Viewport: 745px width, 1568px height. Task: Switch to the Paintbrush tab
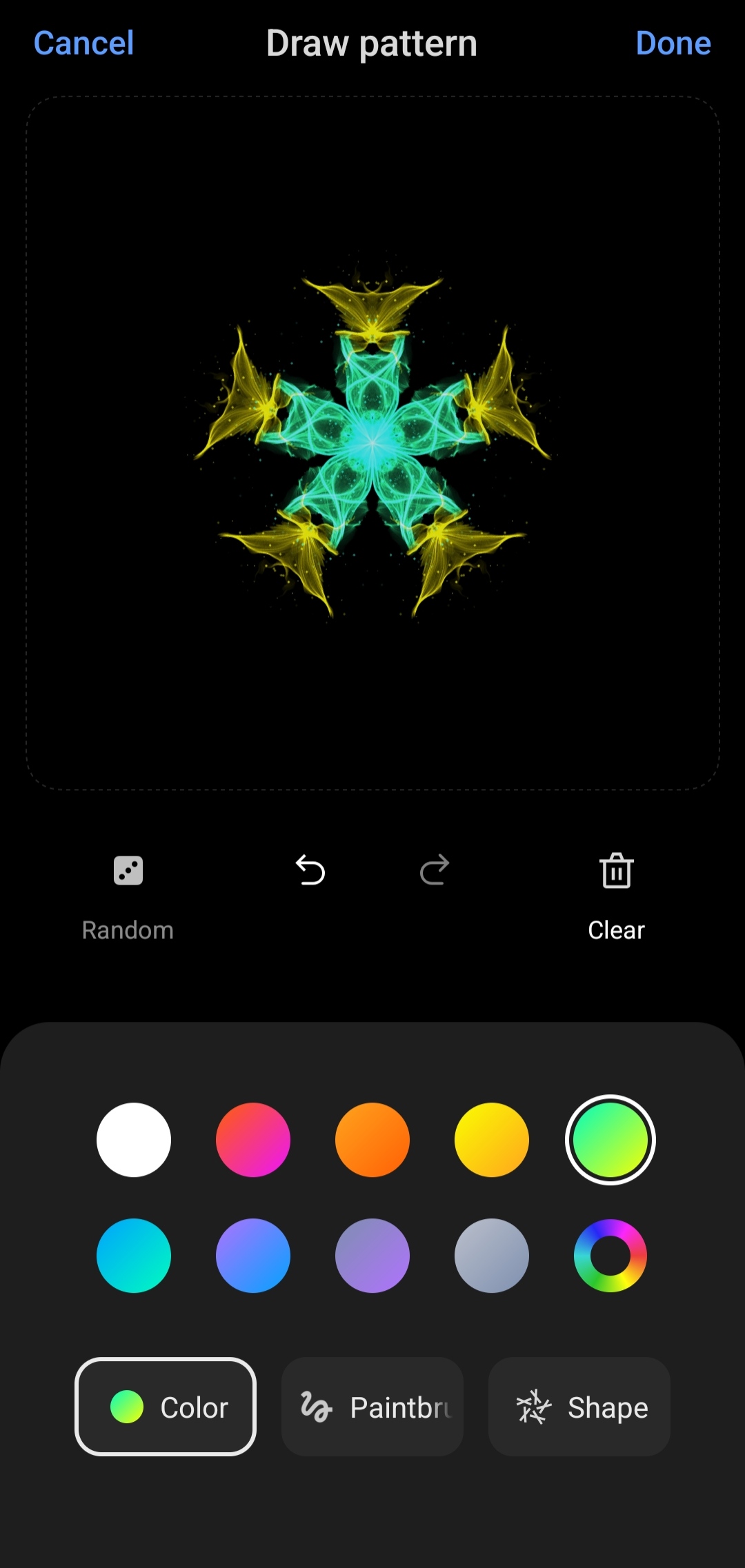point(372,1407)
